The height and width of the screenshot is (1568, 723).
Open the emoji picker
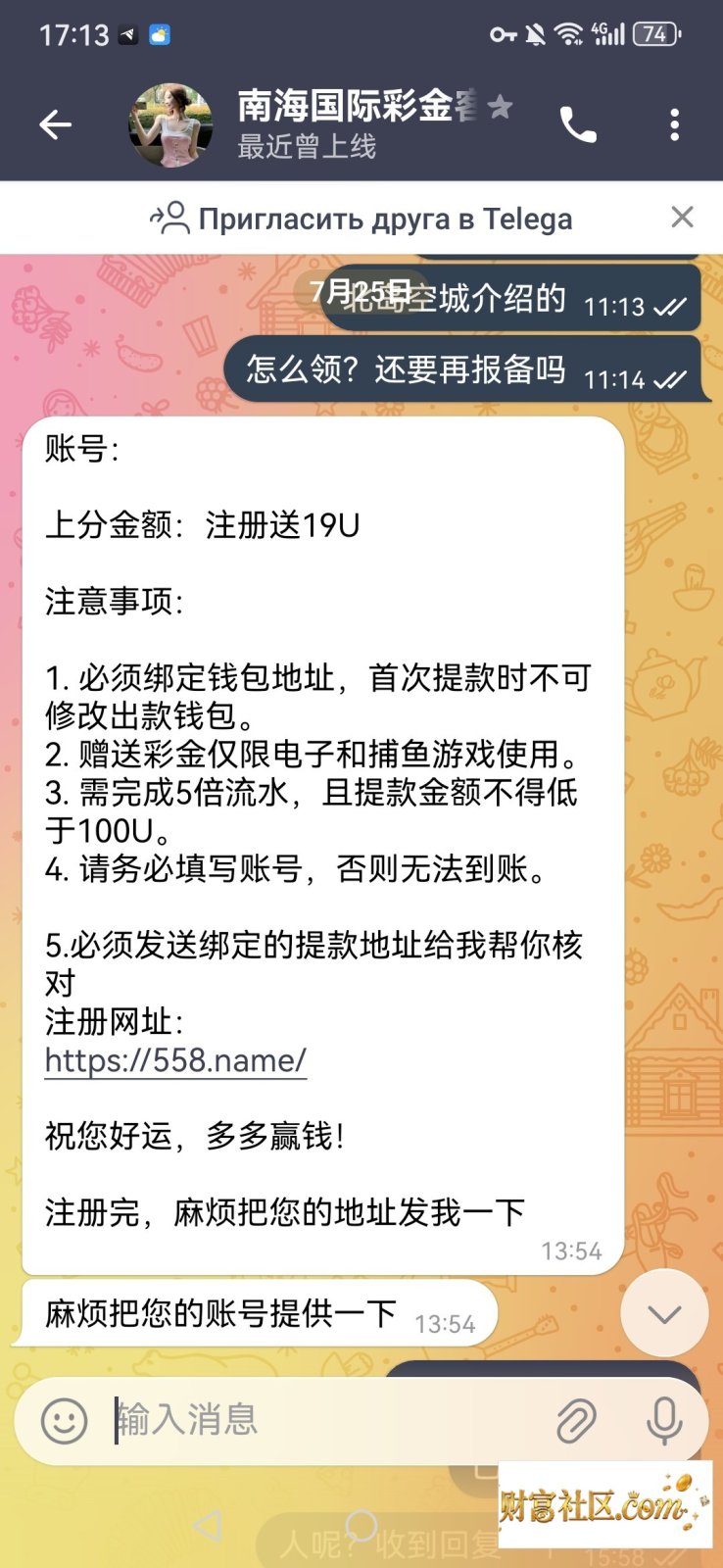coord(65,1420)
